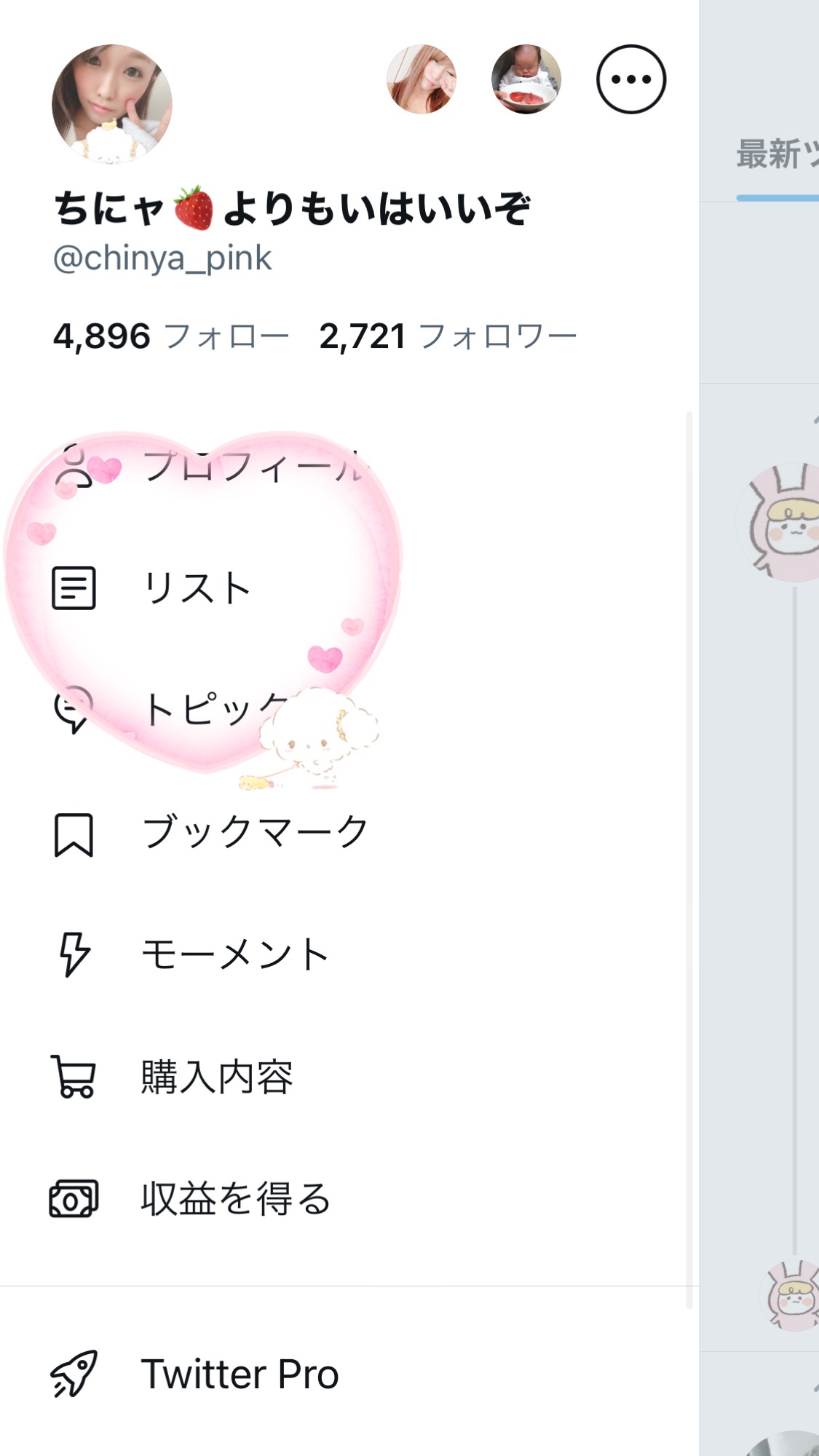819x1456 pixels.
Task: Select the モーメント menu item
Action: point(234,954)
